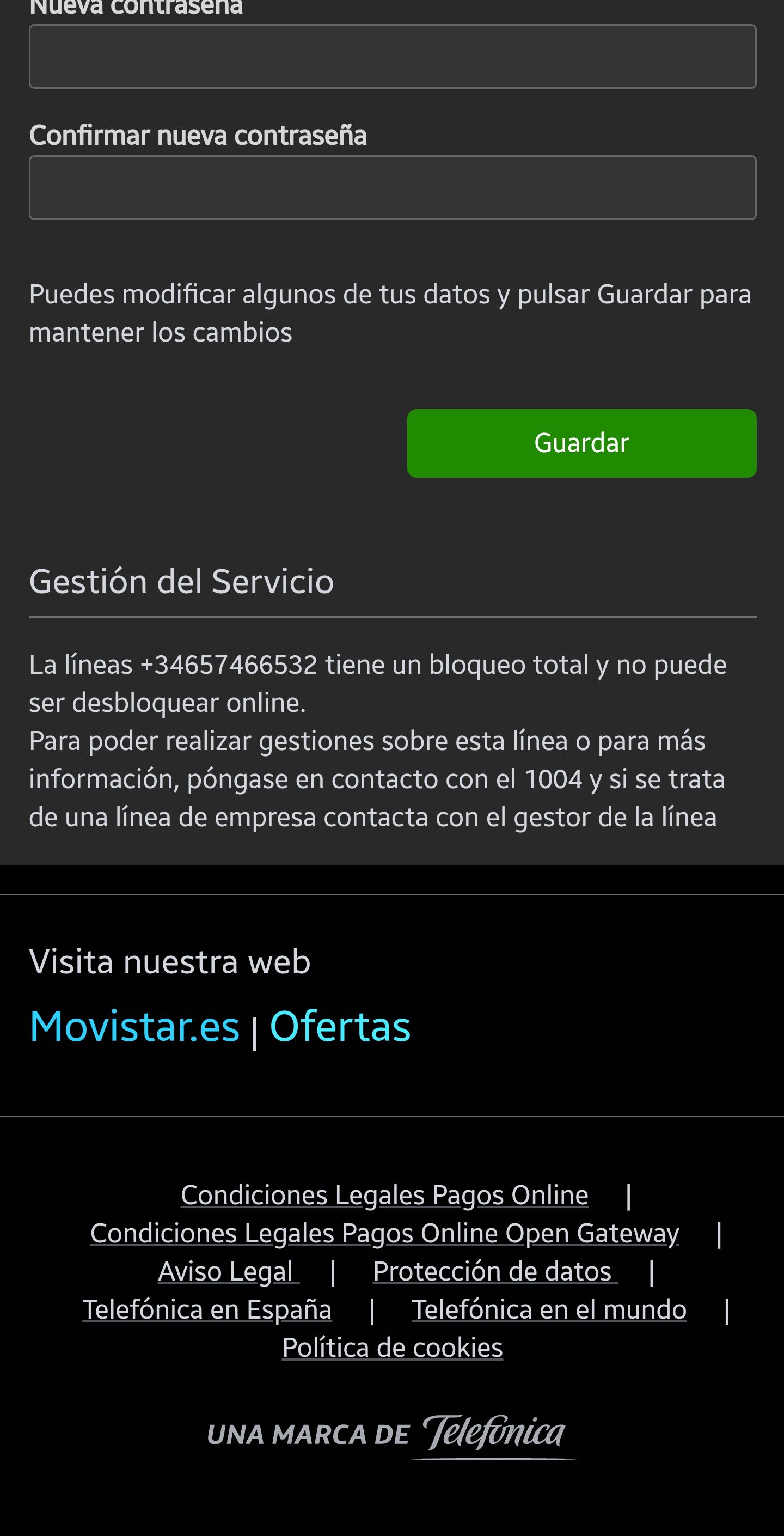Click the Telefónica brand logo
This screenshot has width=784, height=1536.
point(494,1434)
